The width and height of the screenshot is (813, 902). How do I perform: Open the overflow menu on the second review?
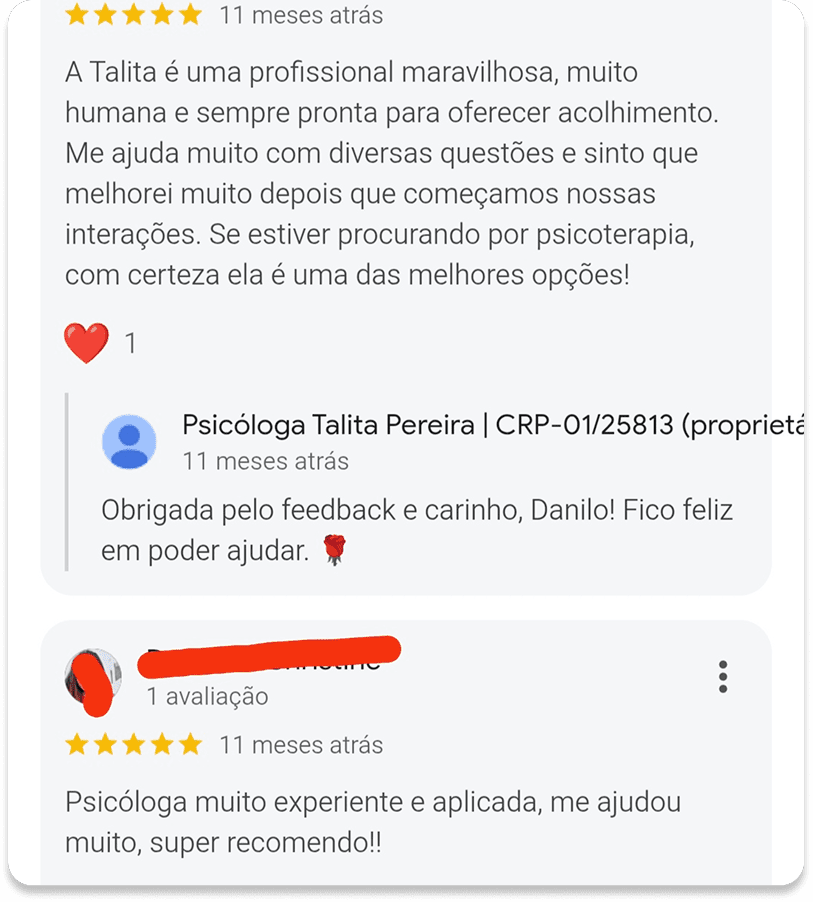click(x=723, y=677)
